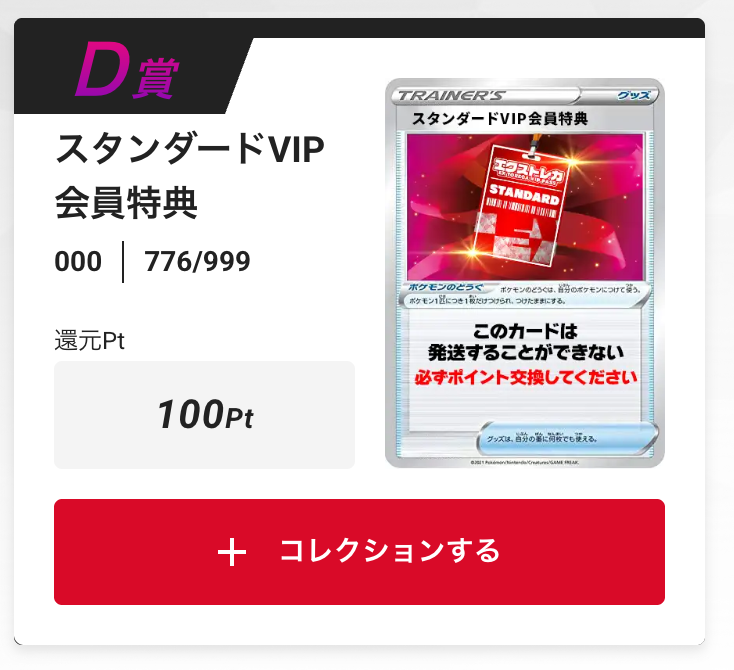Tap the コレクションする button

[x=359, y=552]
